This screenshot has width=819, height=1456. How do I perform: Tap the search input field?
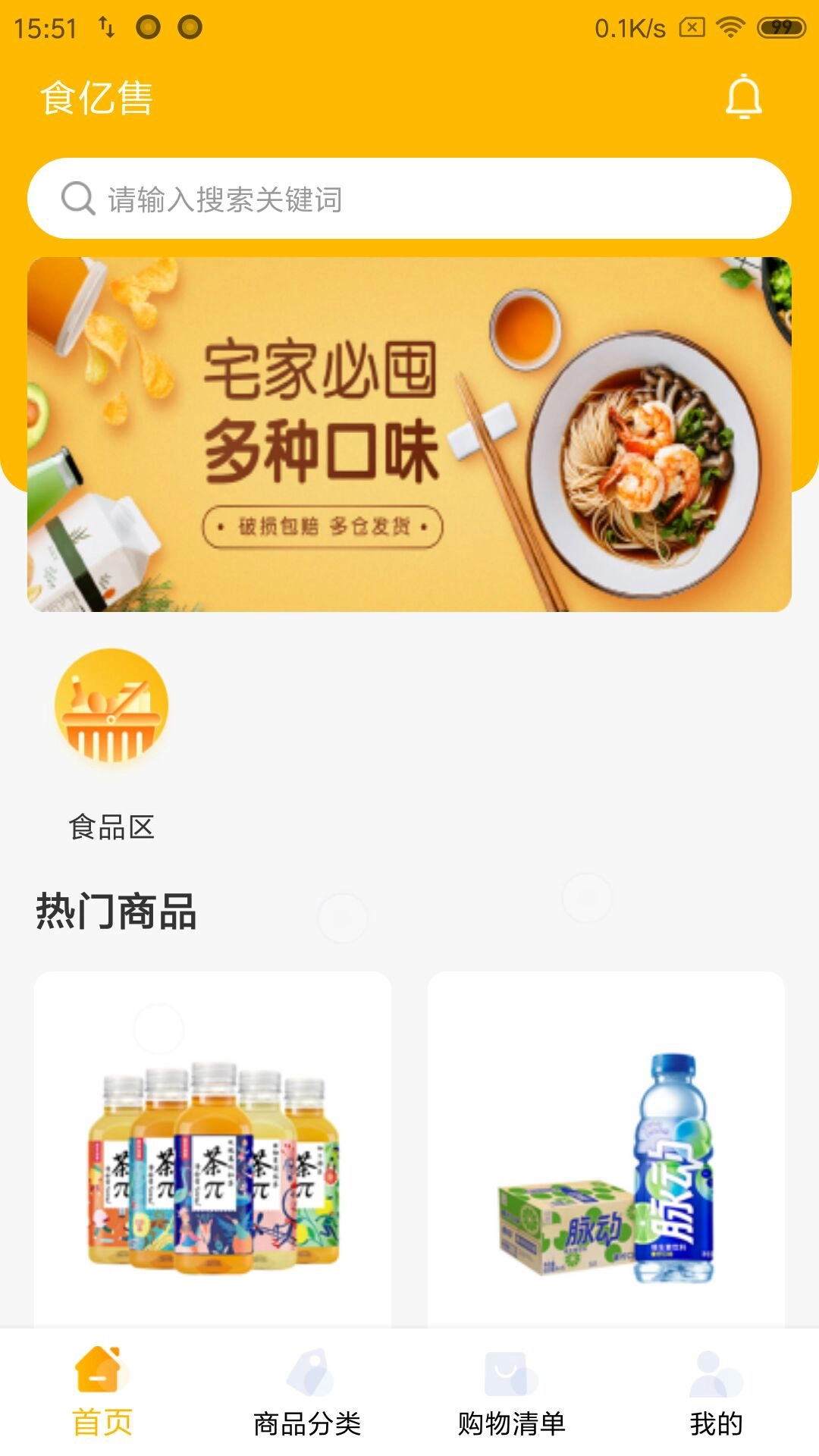(409, 199)
